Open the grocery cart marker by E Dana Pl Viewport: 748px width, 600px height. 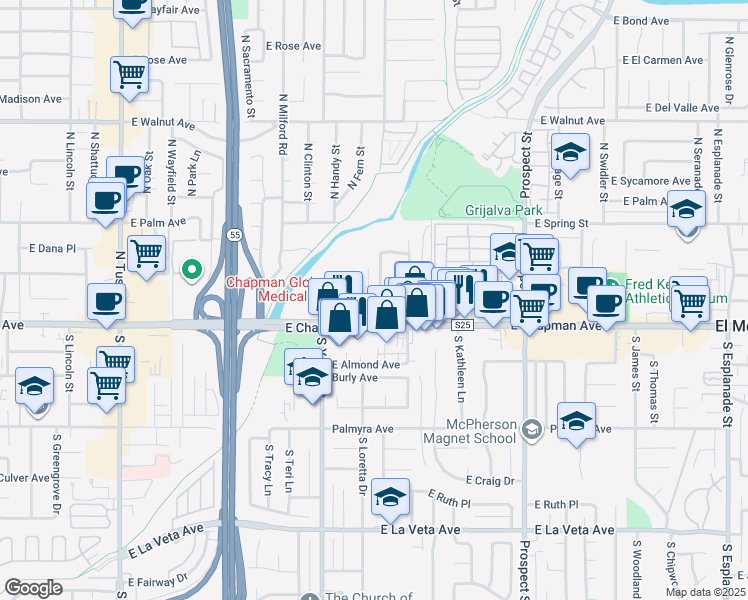147,252
